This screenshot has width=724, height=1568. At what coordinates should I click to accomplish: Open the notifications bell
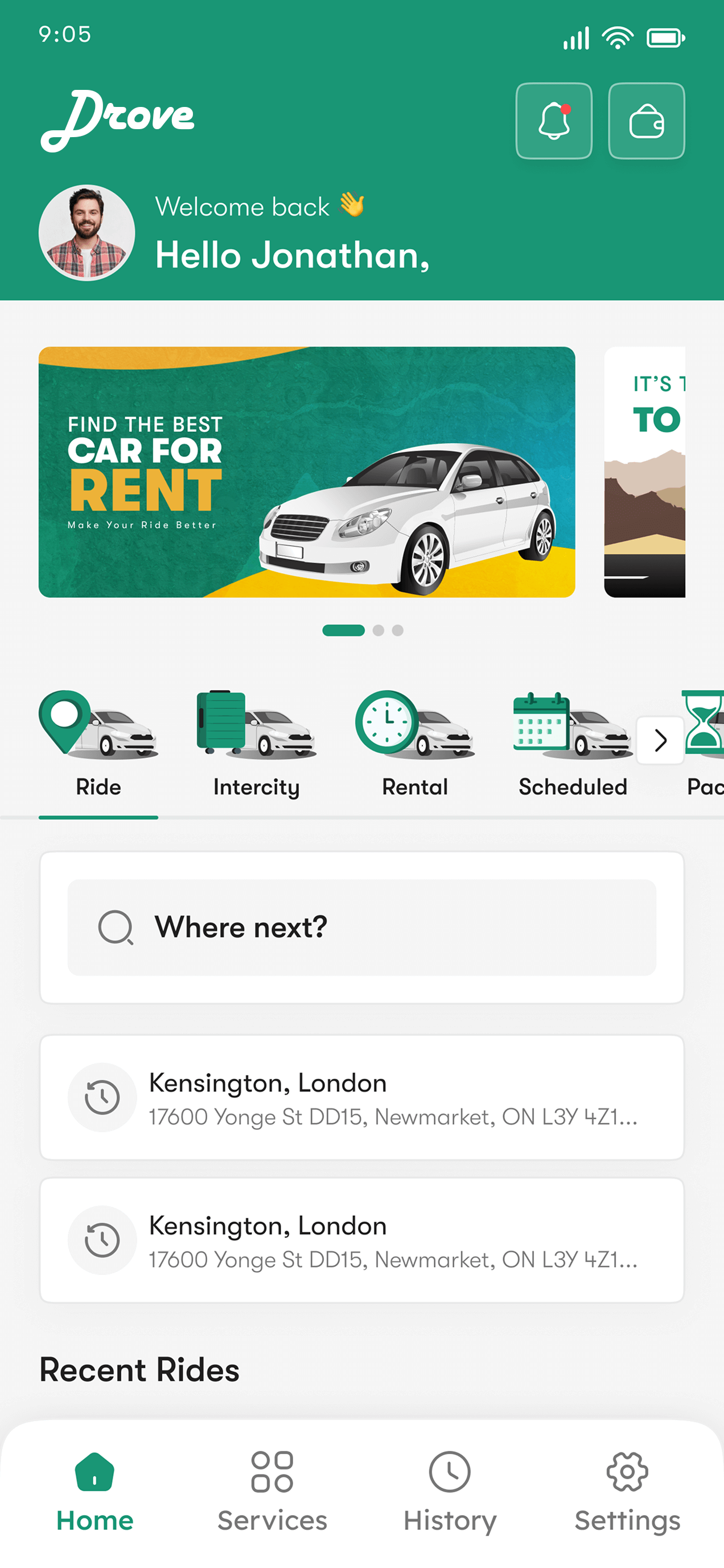pyautogui.click(x=553, y=121)
